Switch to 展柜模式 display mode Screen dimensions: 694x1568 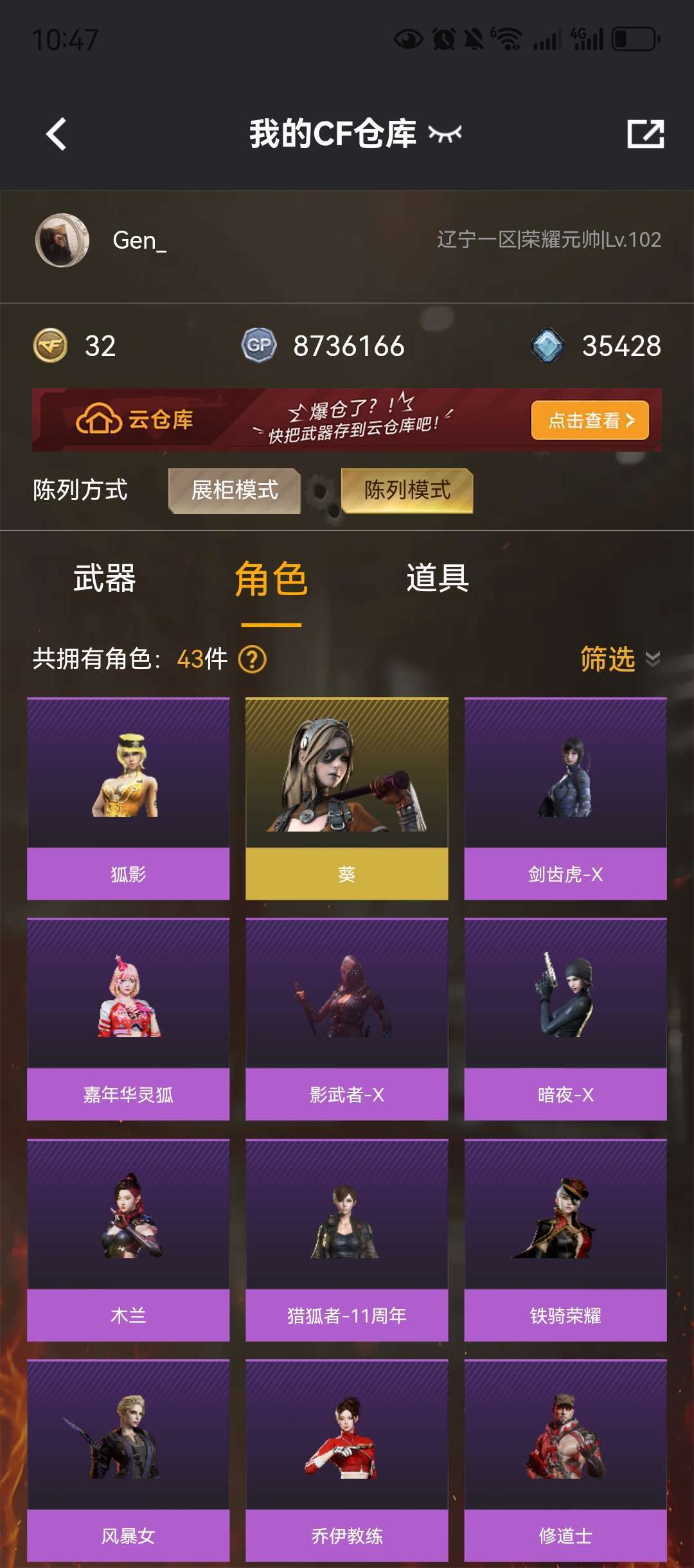click(x=235, y=490)
